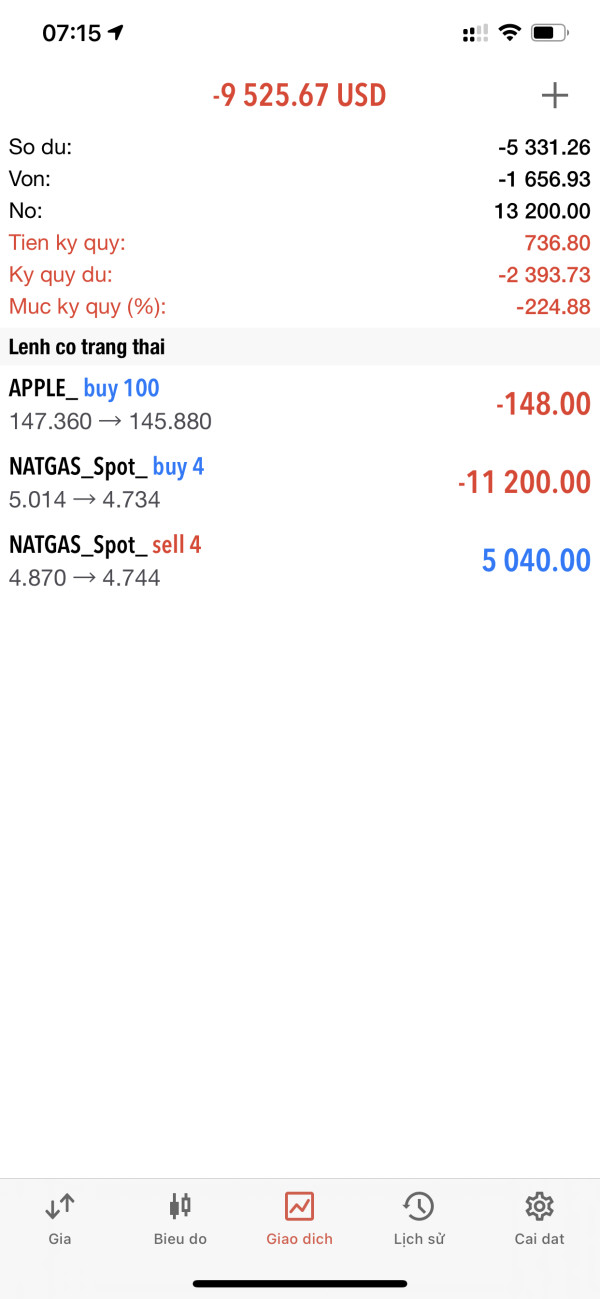Open the Lịch sử history tab
This screenshot has width=600, height=1299.
[419, 1218]
